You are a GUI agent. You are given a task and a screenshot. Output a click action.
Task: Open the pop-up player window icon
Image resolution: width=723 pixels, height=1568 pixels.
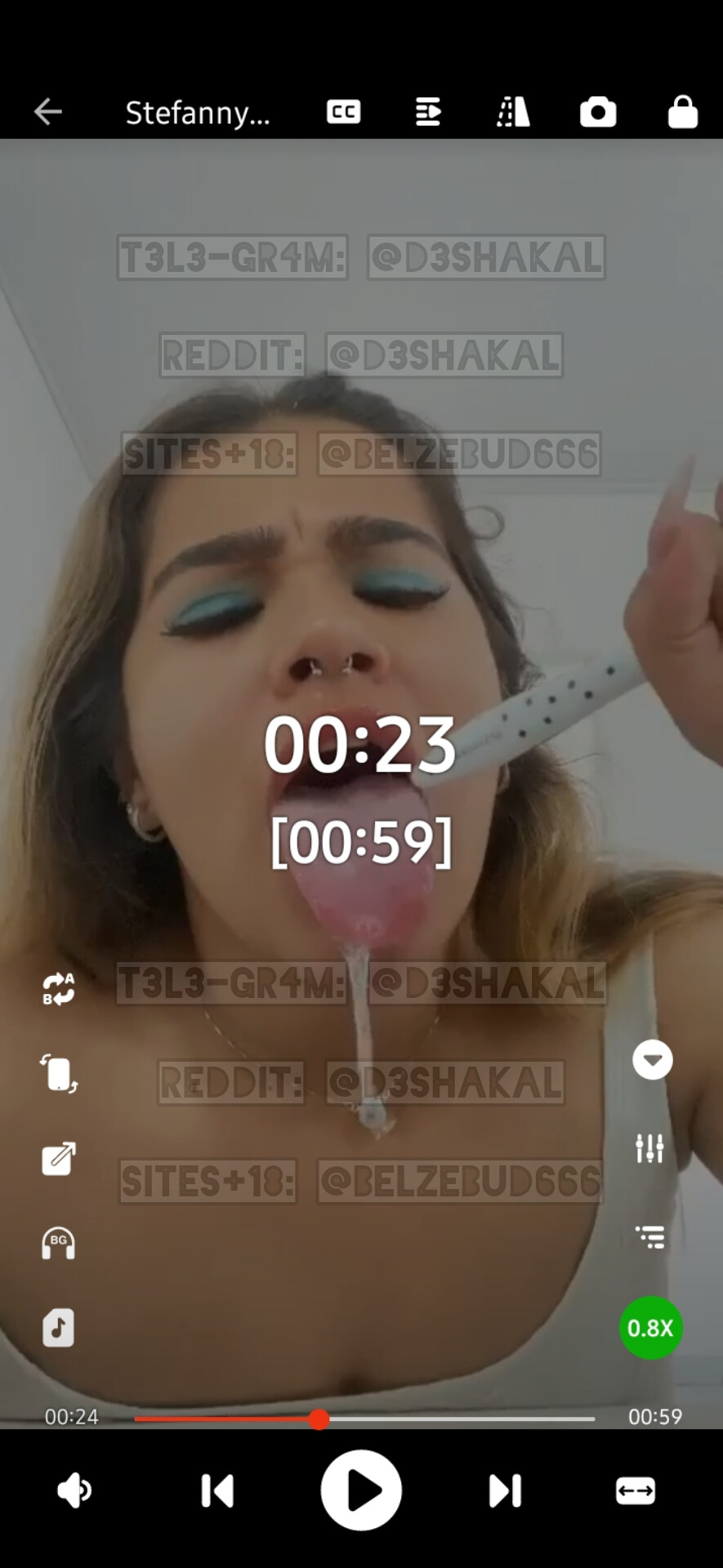click(58, 1158)
